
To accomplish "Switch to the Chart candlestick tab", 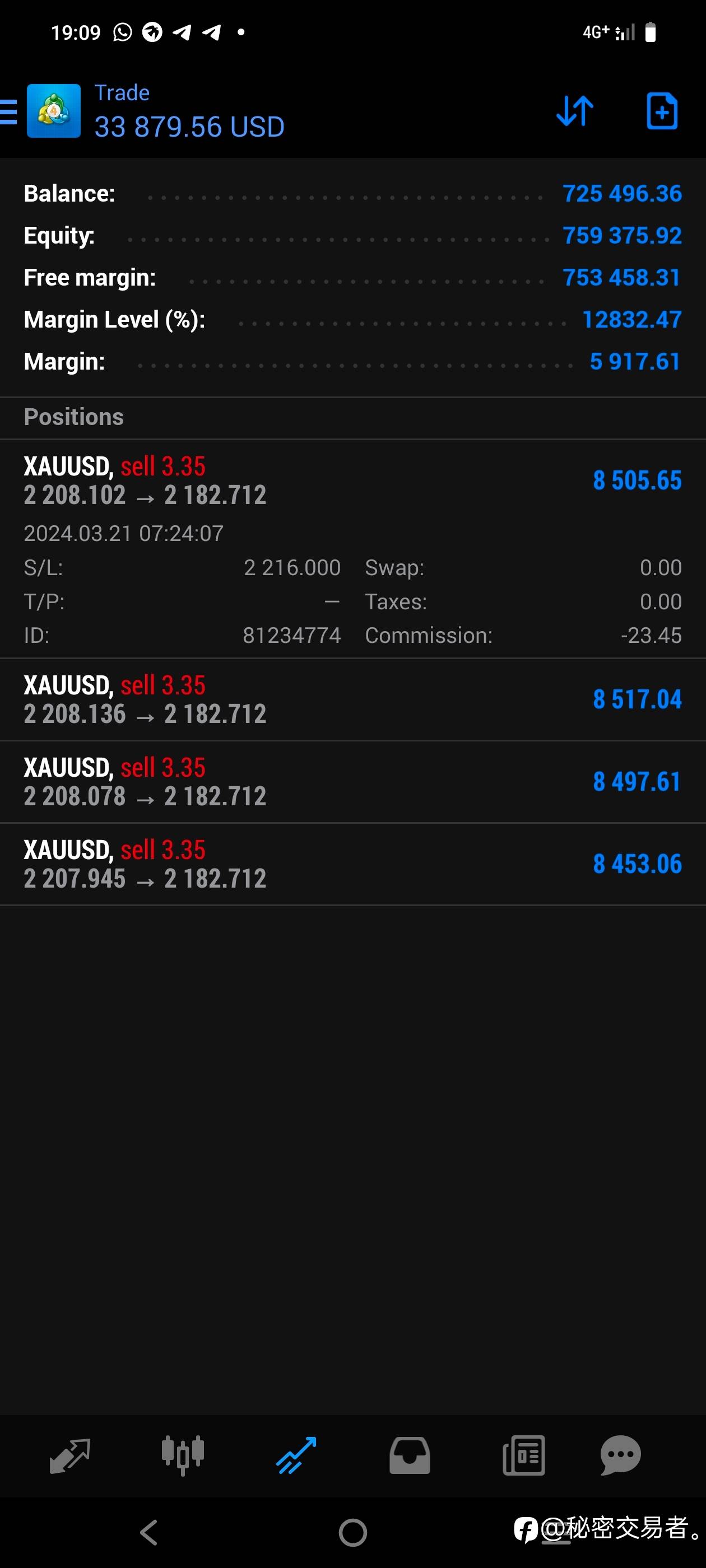I will pos(182,1455).
